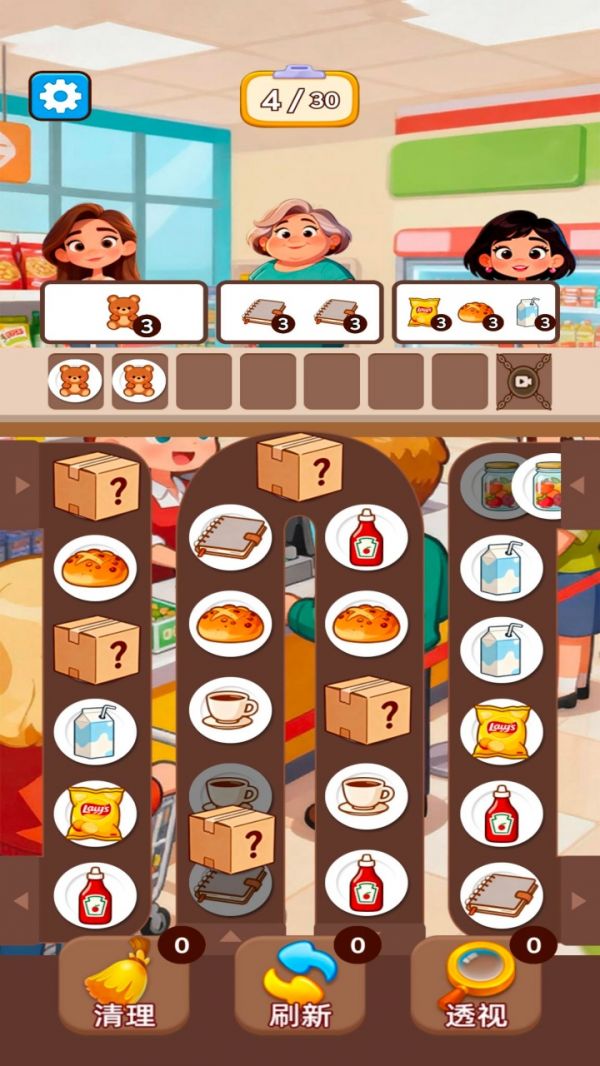The height and width of the screenshot is (1066, 600).
Task: Take the Lay's chips on the right conveyor
Action: (501, 731)
